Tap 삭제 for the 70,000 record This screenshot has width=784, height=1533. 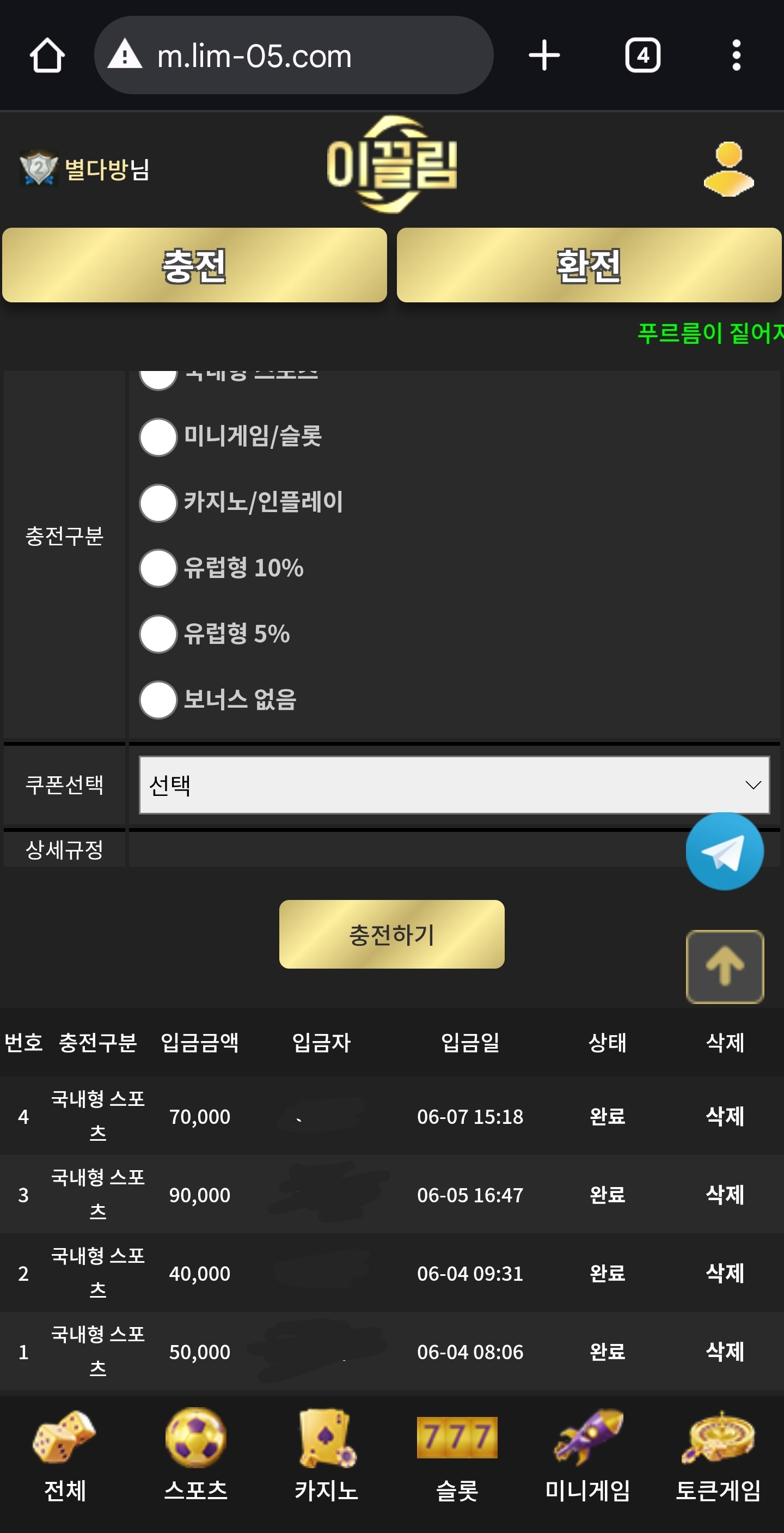pyautogui.click(x=724, y=1116)
